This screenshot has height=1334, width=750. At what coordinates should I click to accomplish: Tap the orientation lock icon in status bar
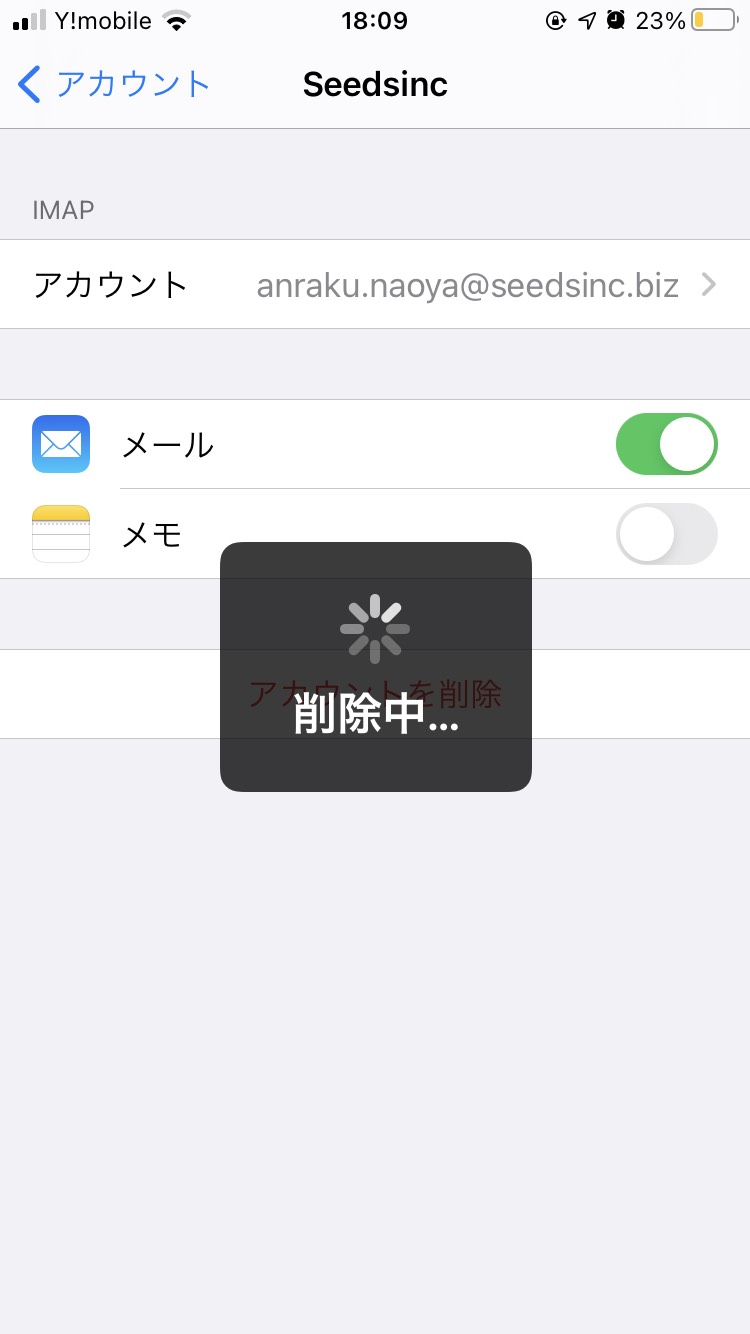point(556,19)
